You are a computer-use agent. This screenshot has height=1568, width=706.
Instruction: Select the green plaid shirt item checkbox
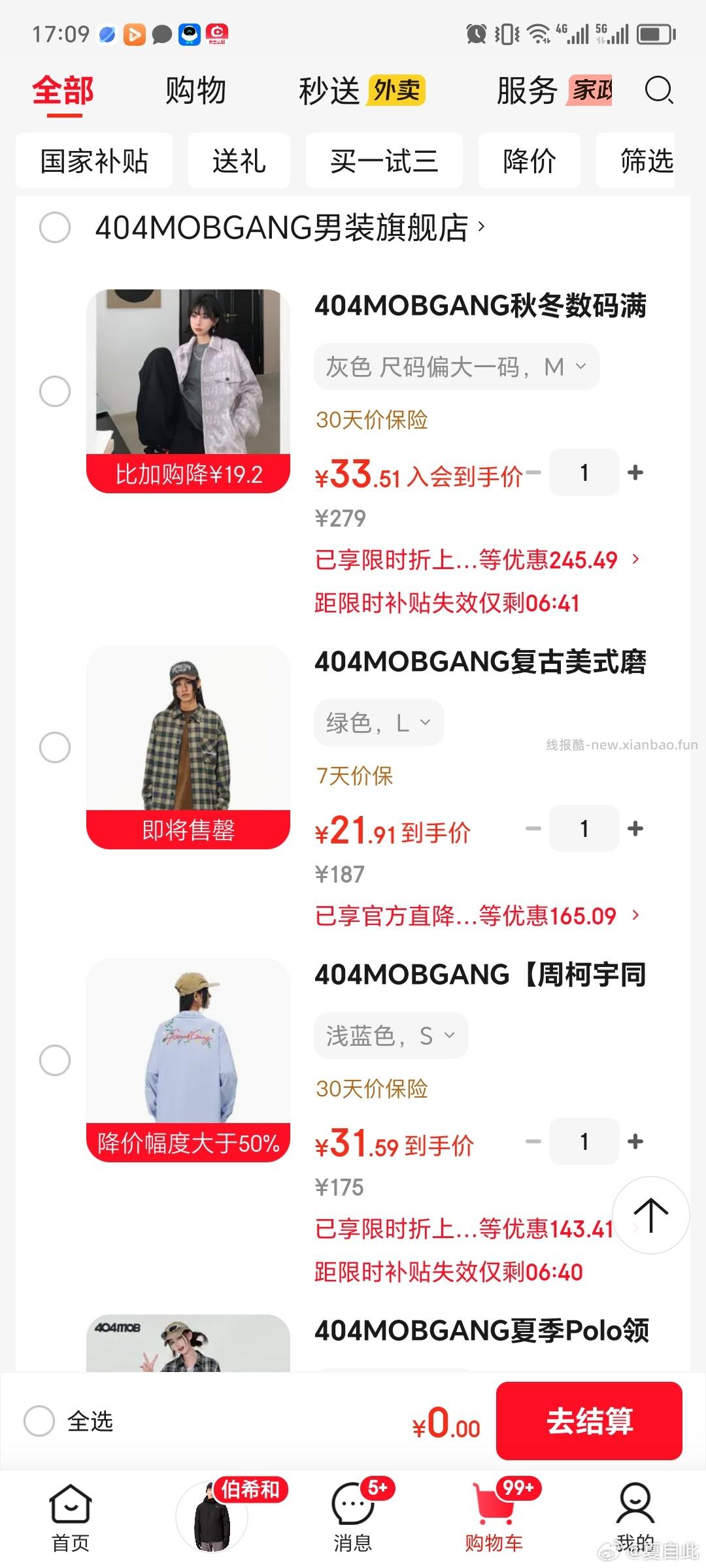pos(55,748)
